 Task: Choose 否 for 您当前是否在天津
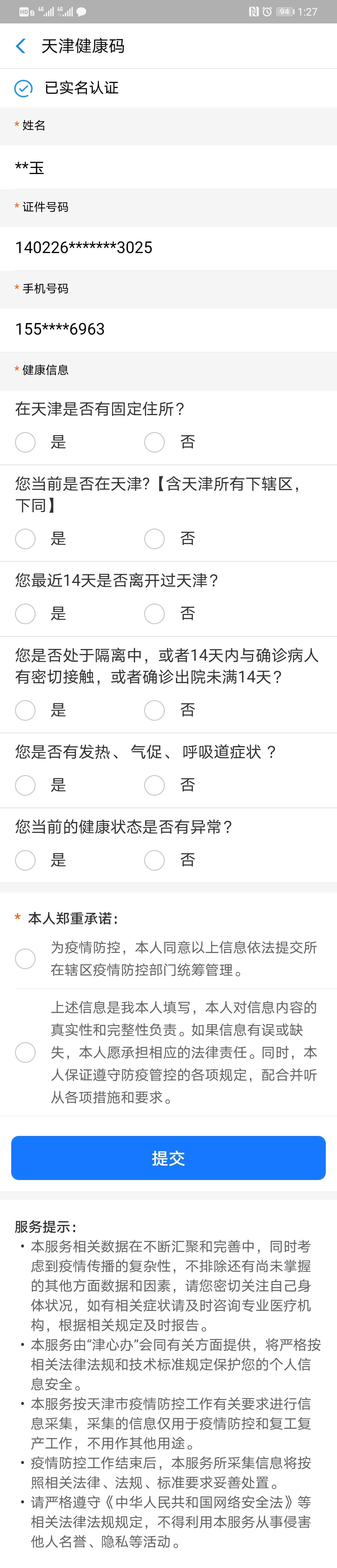[x=154, y=538]
